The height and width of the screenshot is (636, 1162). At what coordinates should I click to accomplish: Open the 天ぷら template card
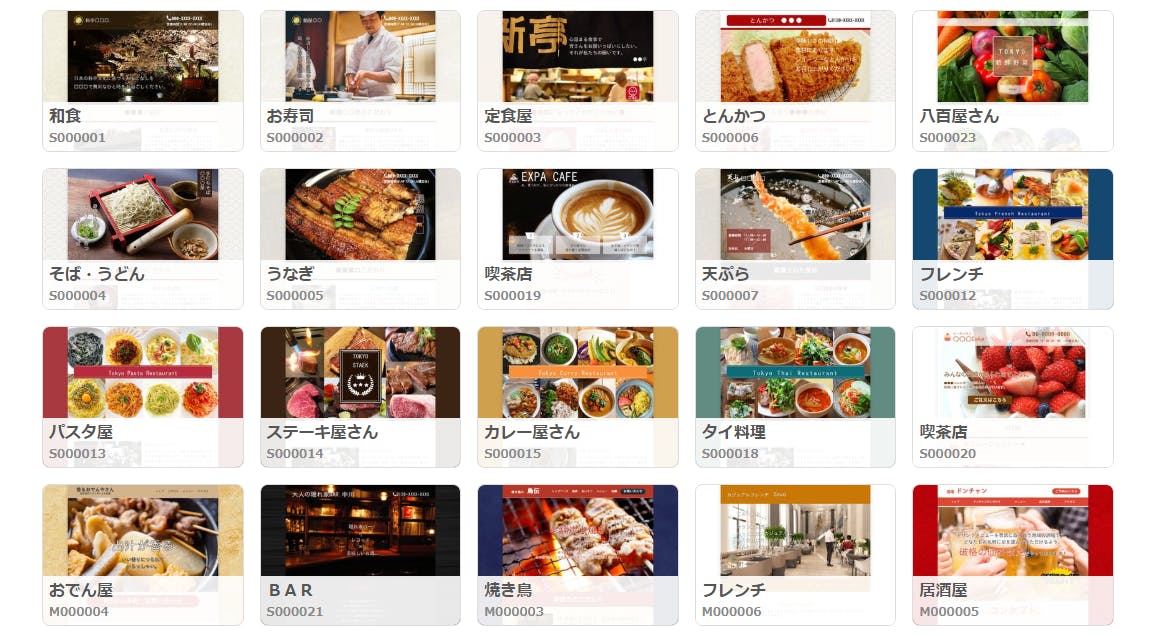[x=795, y=238]
